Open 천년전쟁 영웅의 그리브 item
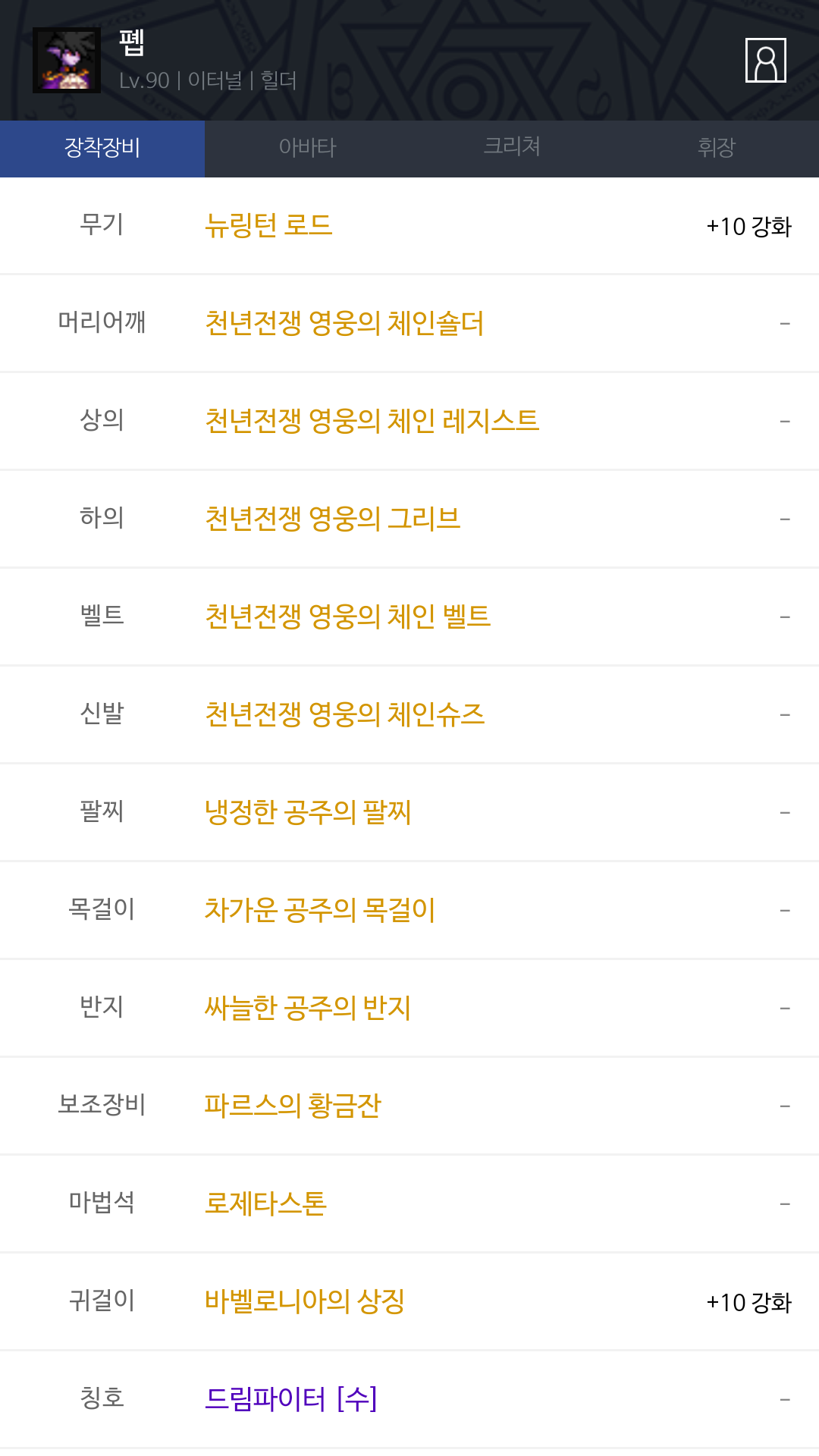819x1456 pixels. point(332,519)
